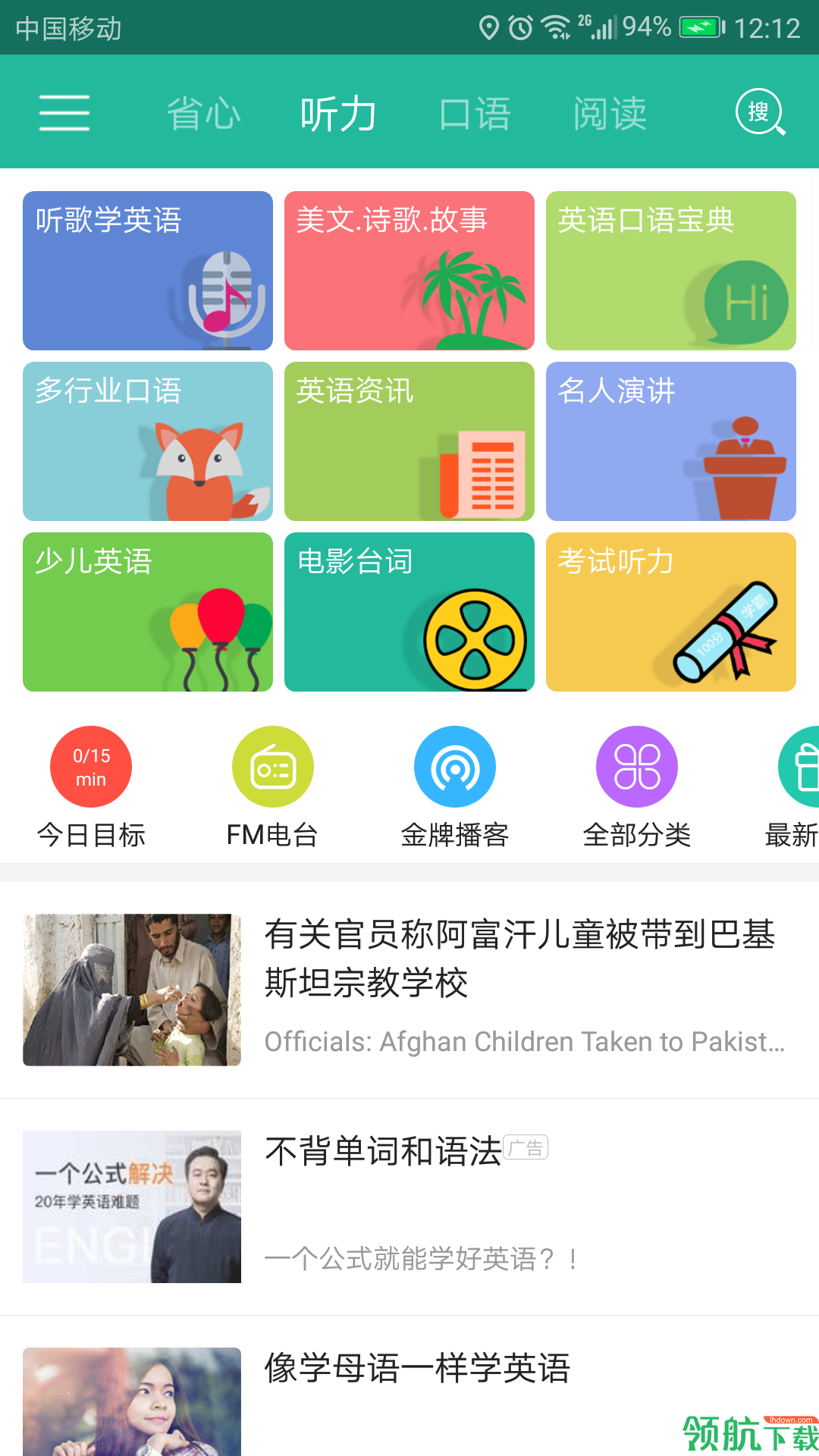Open the hamburger drawer menu
819x1456 pixels.
64,113
